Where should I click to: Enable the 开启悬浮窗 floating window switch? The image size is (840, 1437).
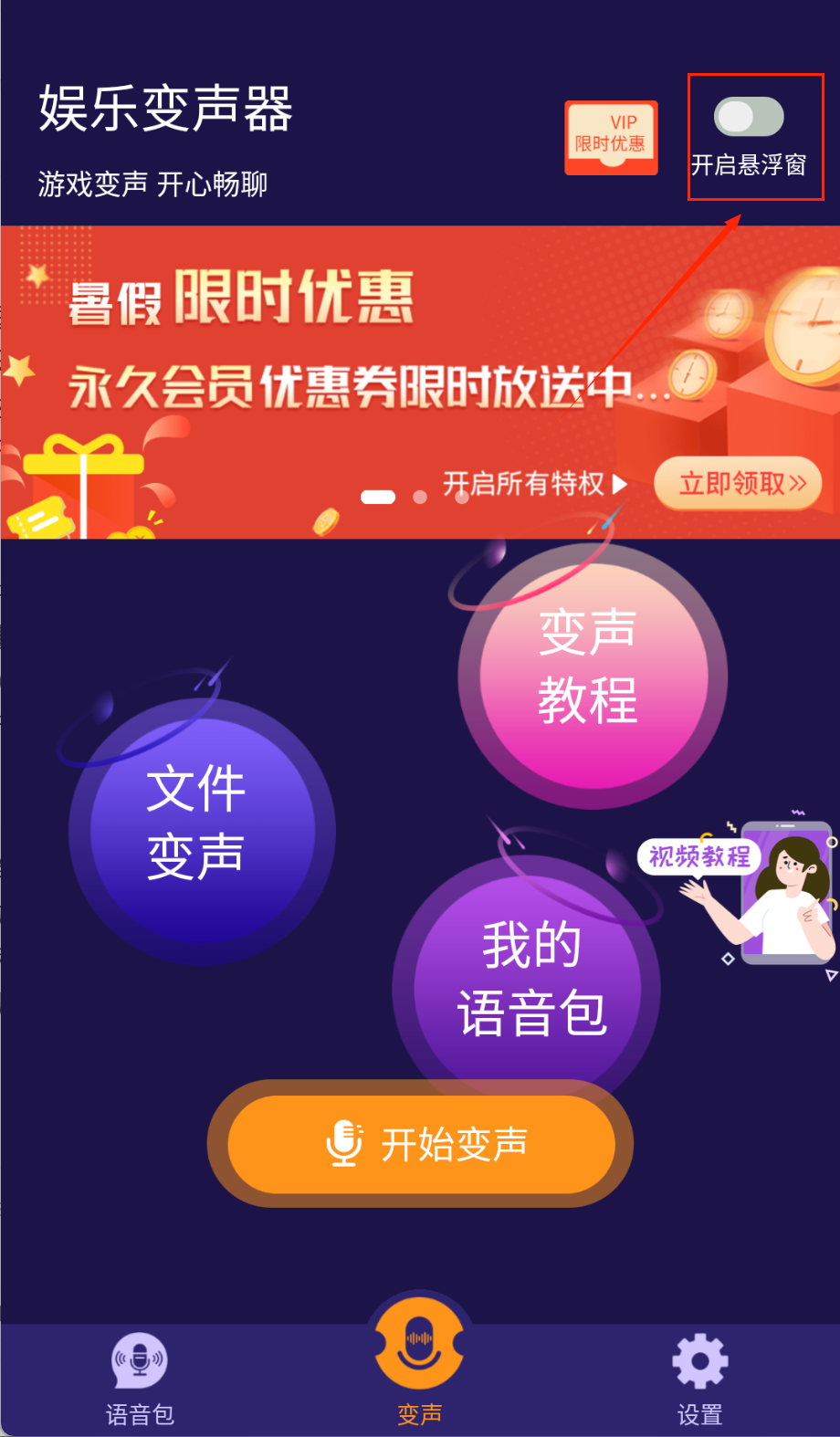pos(749,117)
